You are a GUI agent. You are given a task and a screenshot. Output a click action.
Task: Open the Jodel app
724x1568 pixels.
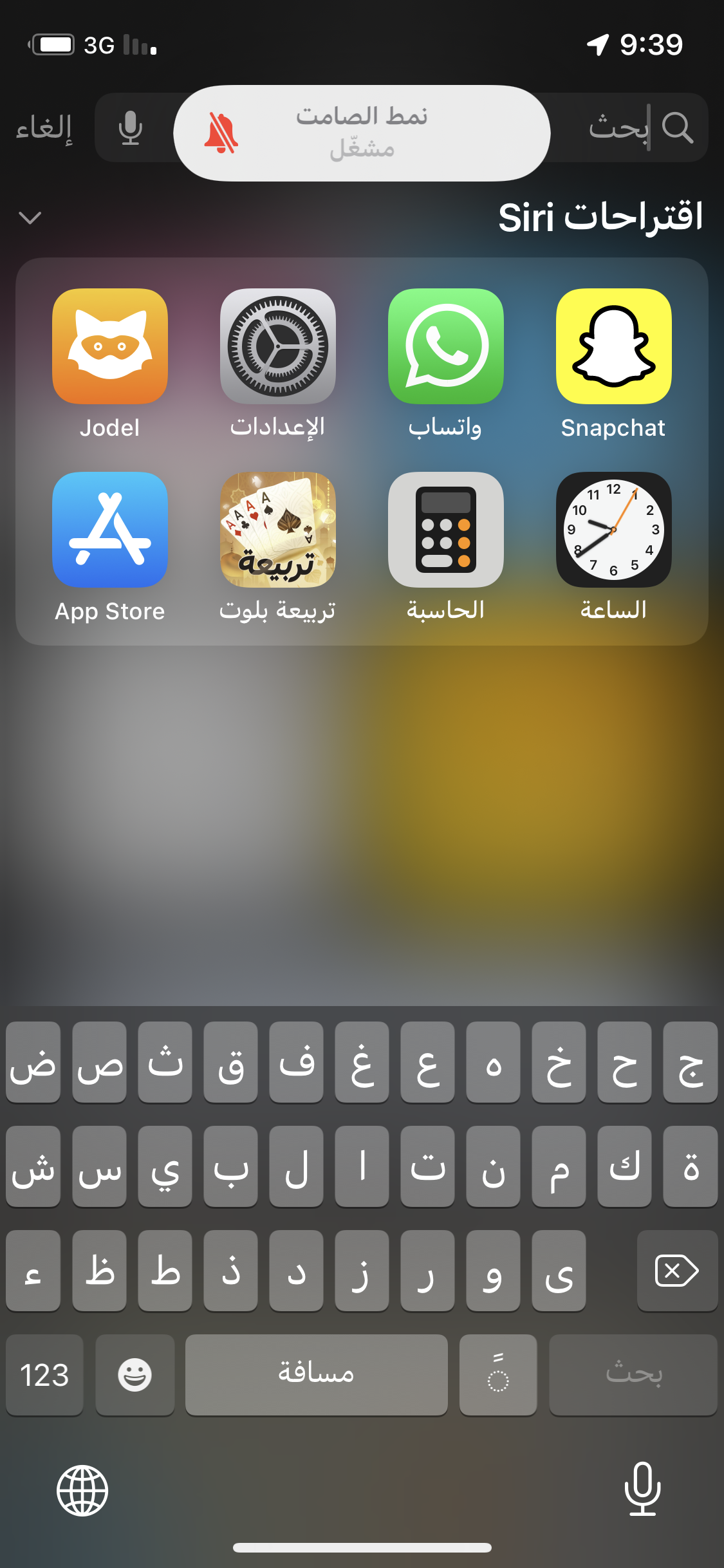[110, 347]
